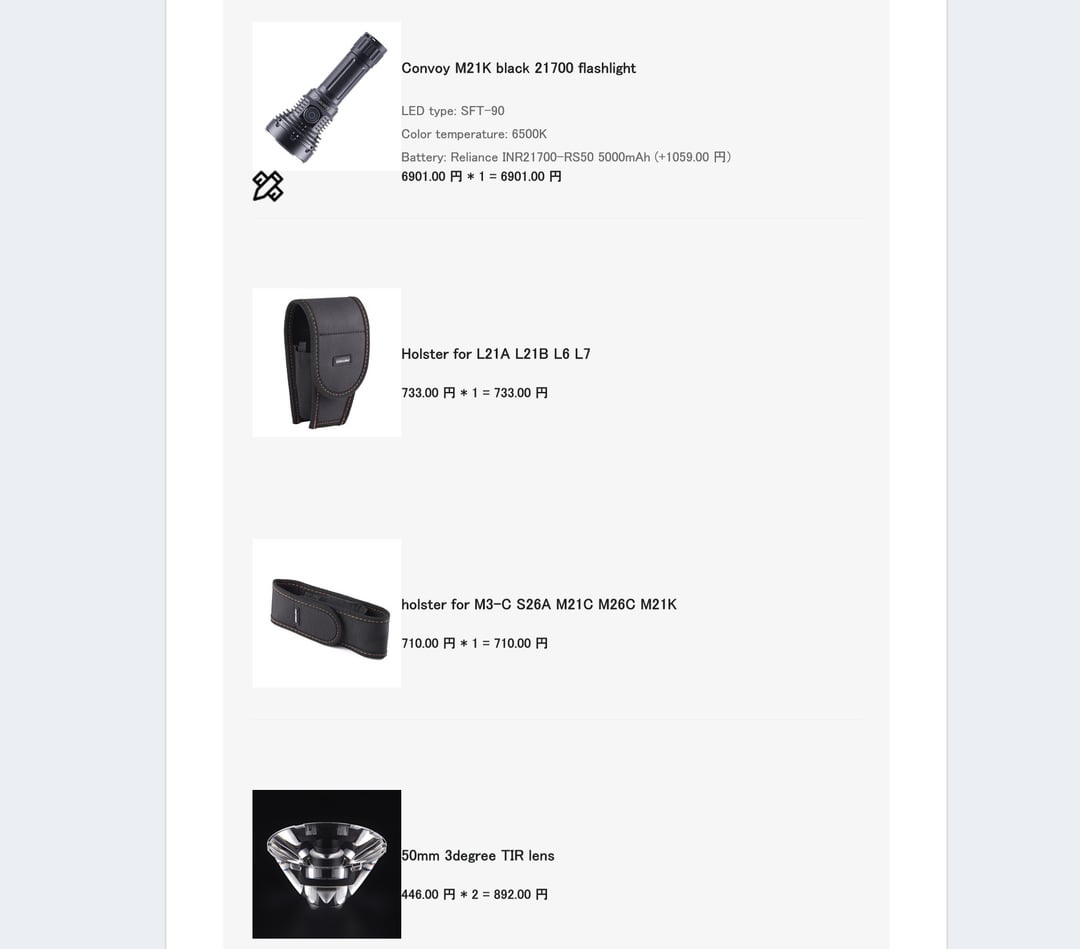Open the Holster for L21A L21B L6 L7 title
The width and height of the screenshot is (1080, 949).
tap(495, 354)
